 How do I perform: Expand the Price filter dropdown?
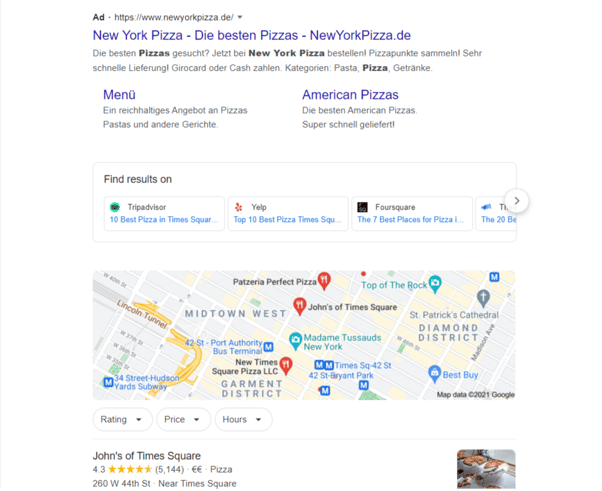(x=183, y=420)
